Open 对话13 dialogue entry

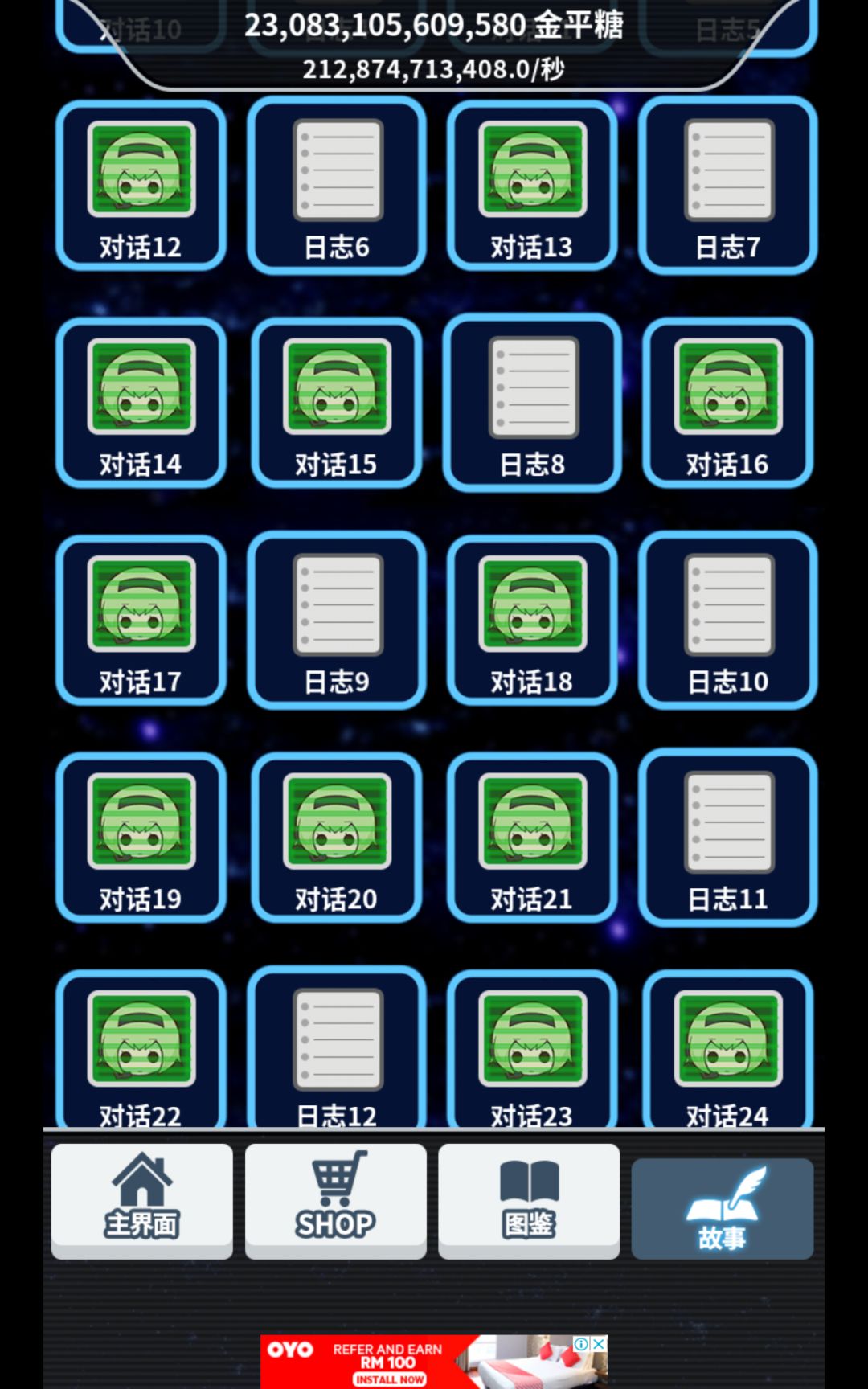coord(530,185)
